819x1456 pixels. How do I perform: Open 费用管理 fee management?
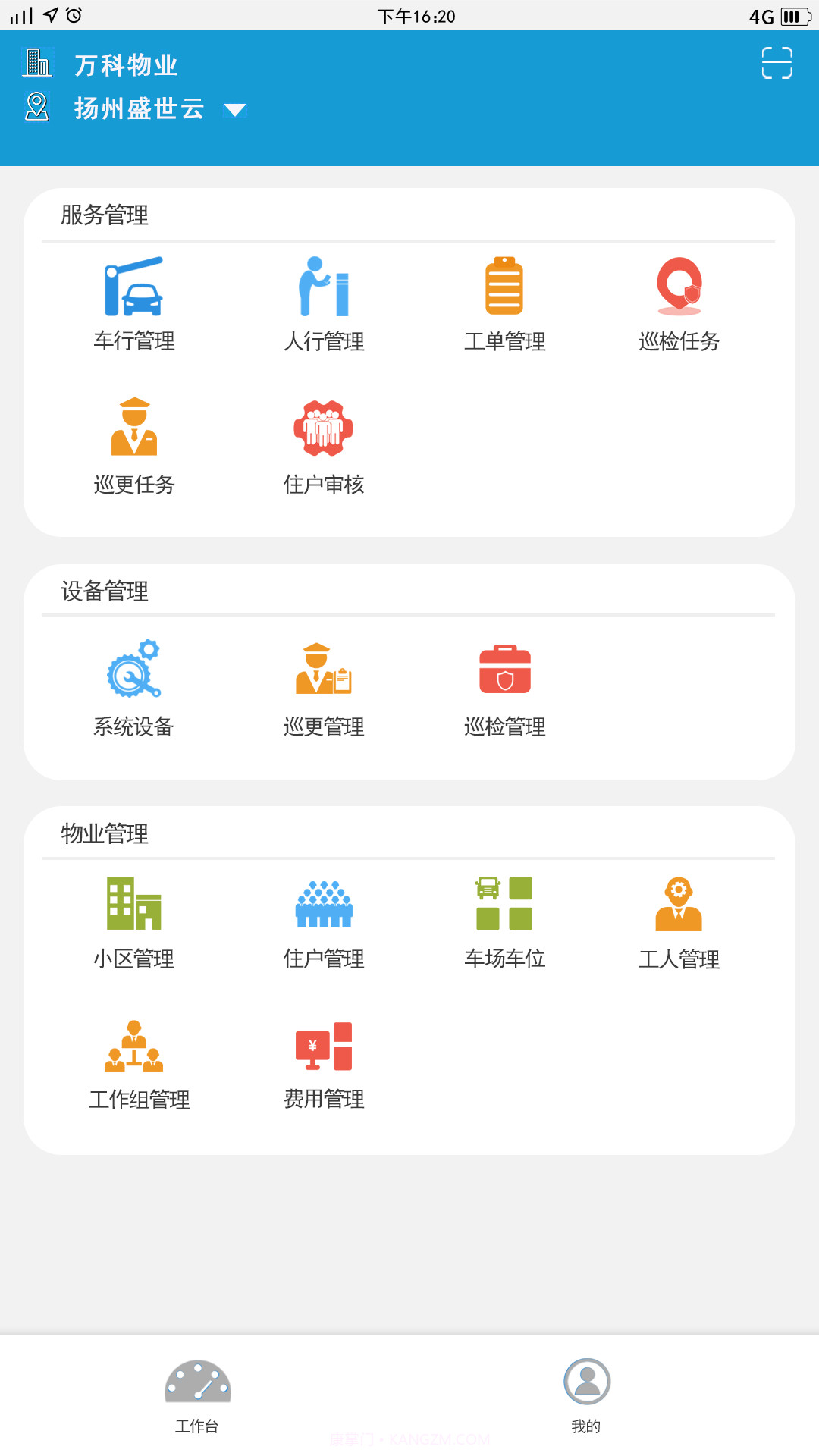click(x=325, y=1062)
